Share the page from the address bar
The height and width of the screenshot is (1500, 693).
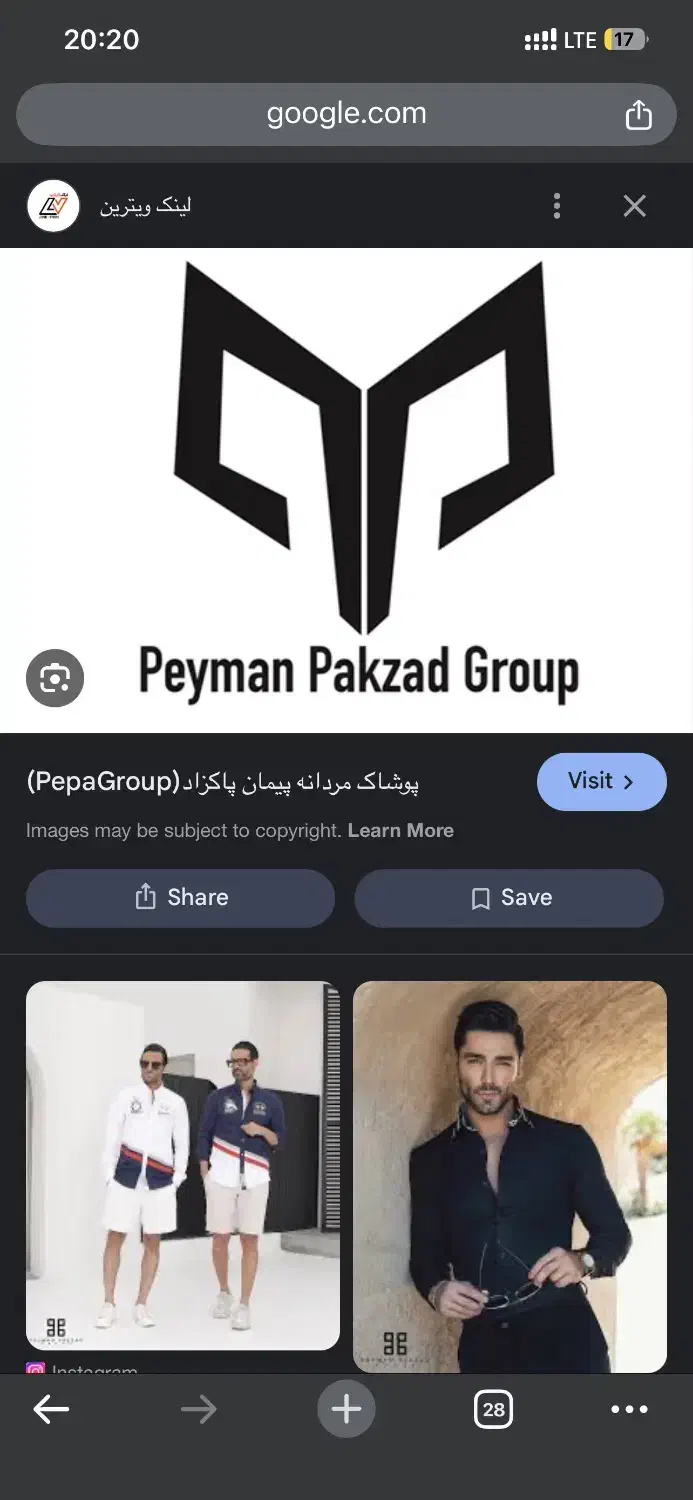coord(638,116)
